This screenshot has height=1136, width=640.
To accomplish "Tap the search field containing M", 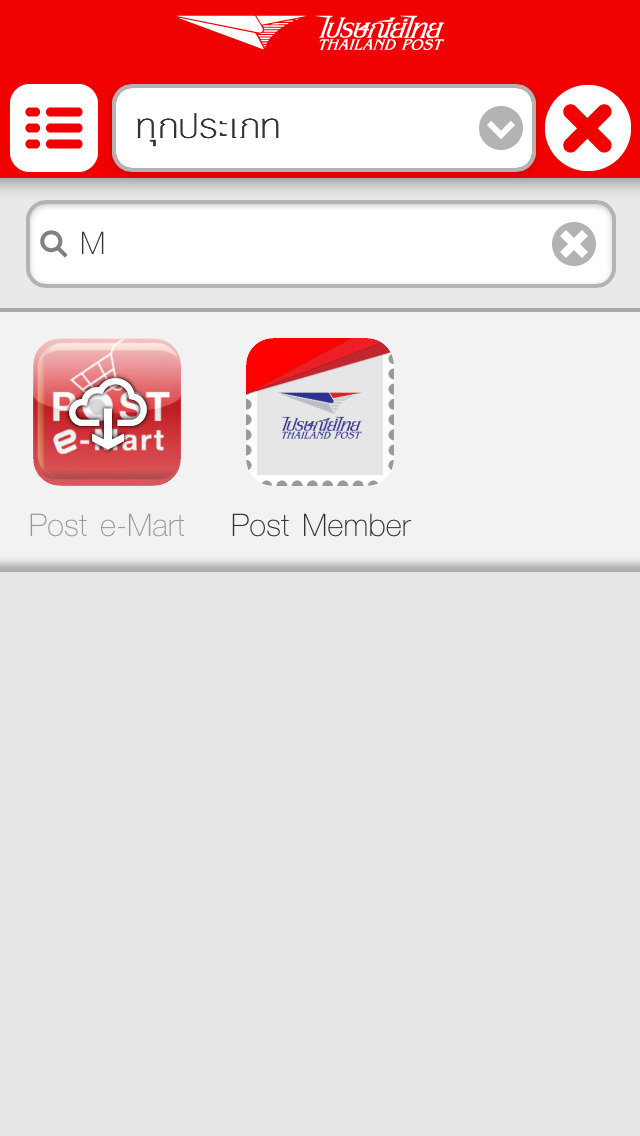I will tap(320, 244).
